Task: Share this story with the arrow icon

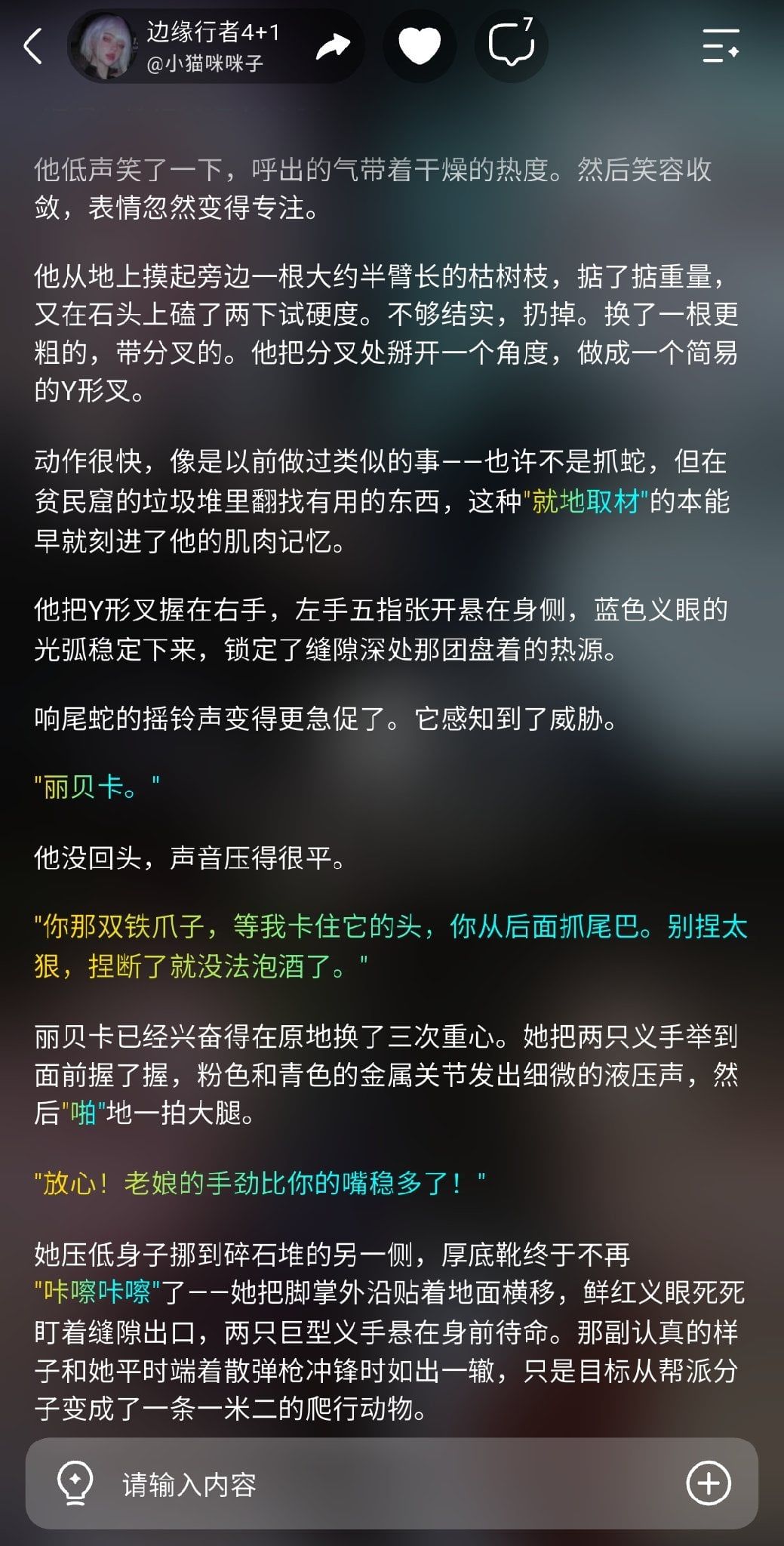Action: [332, 47]
